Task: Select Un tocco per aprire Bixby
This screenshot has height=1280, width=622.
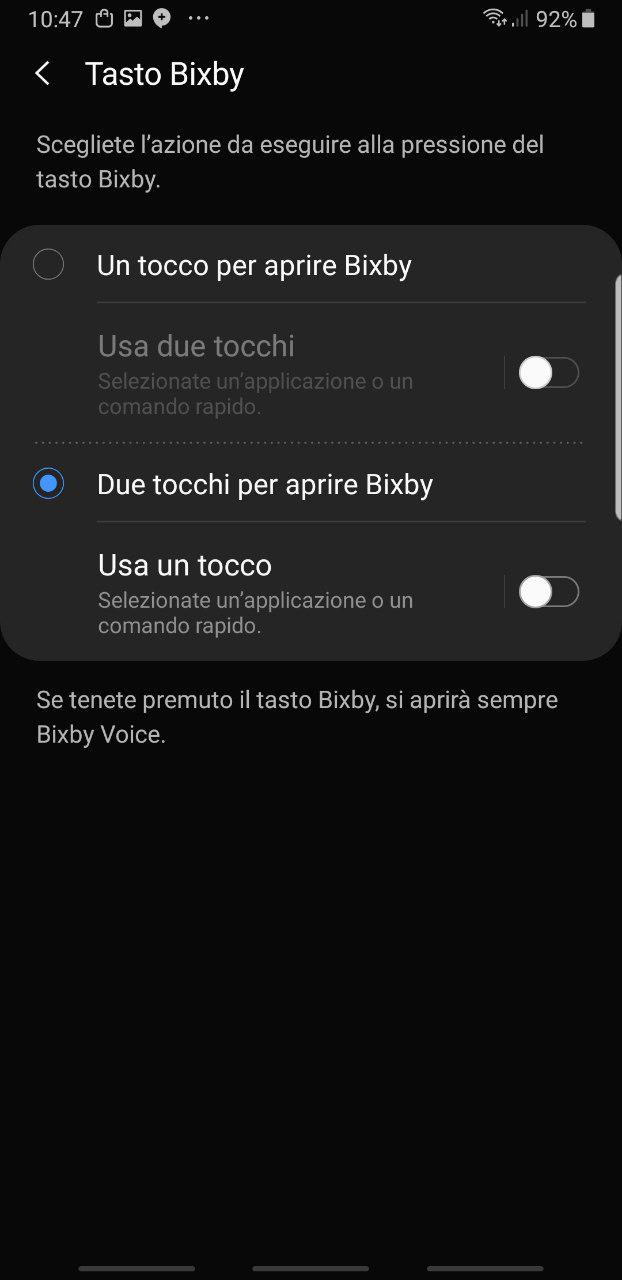Action: 48,265
